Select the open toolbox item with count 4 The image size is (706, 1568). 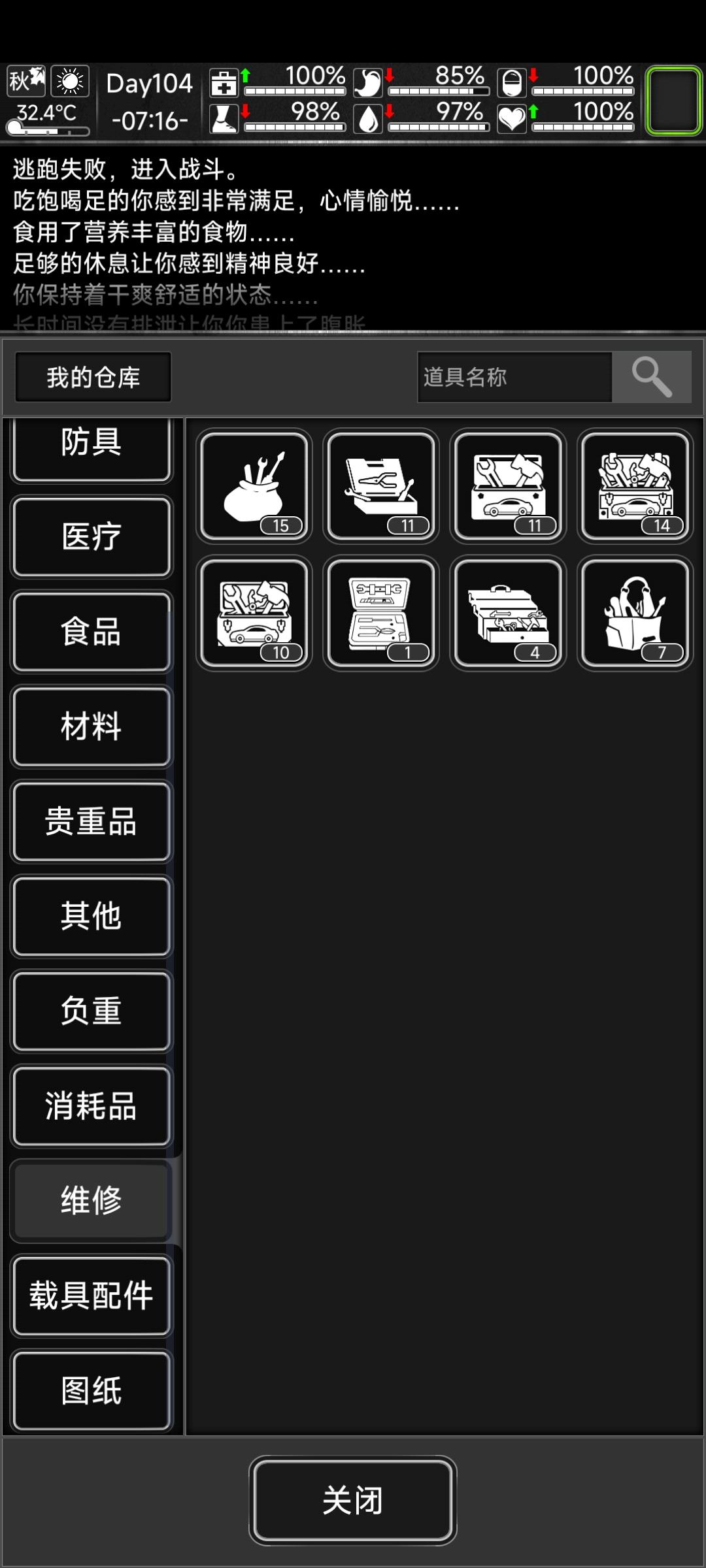coord(508,613)
